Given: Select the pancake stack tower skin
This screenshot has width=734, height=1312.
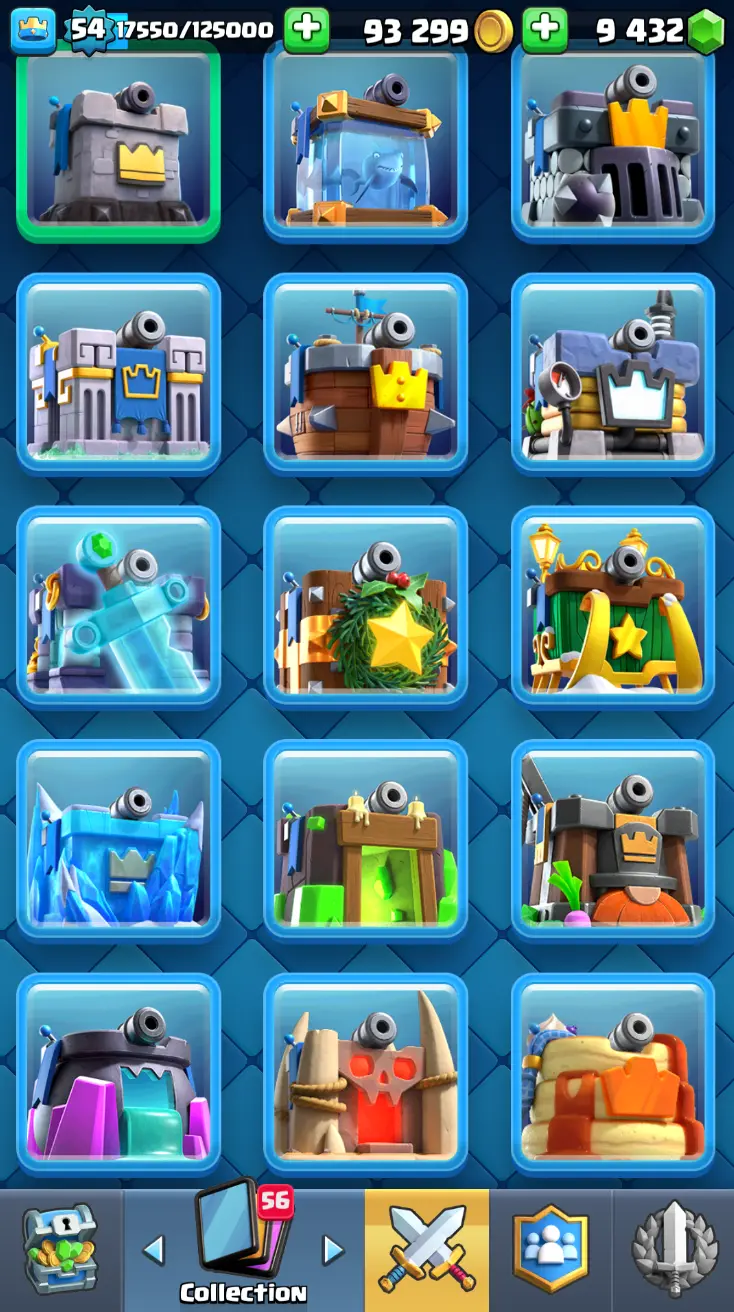Looking at the screenshot, I should click(x=613, y=1074).
